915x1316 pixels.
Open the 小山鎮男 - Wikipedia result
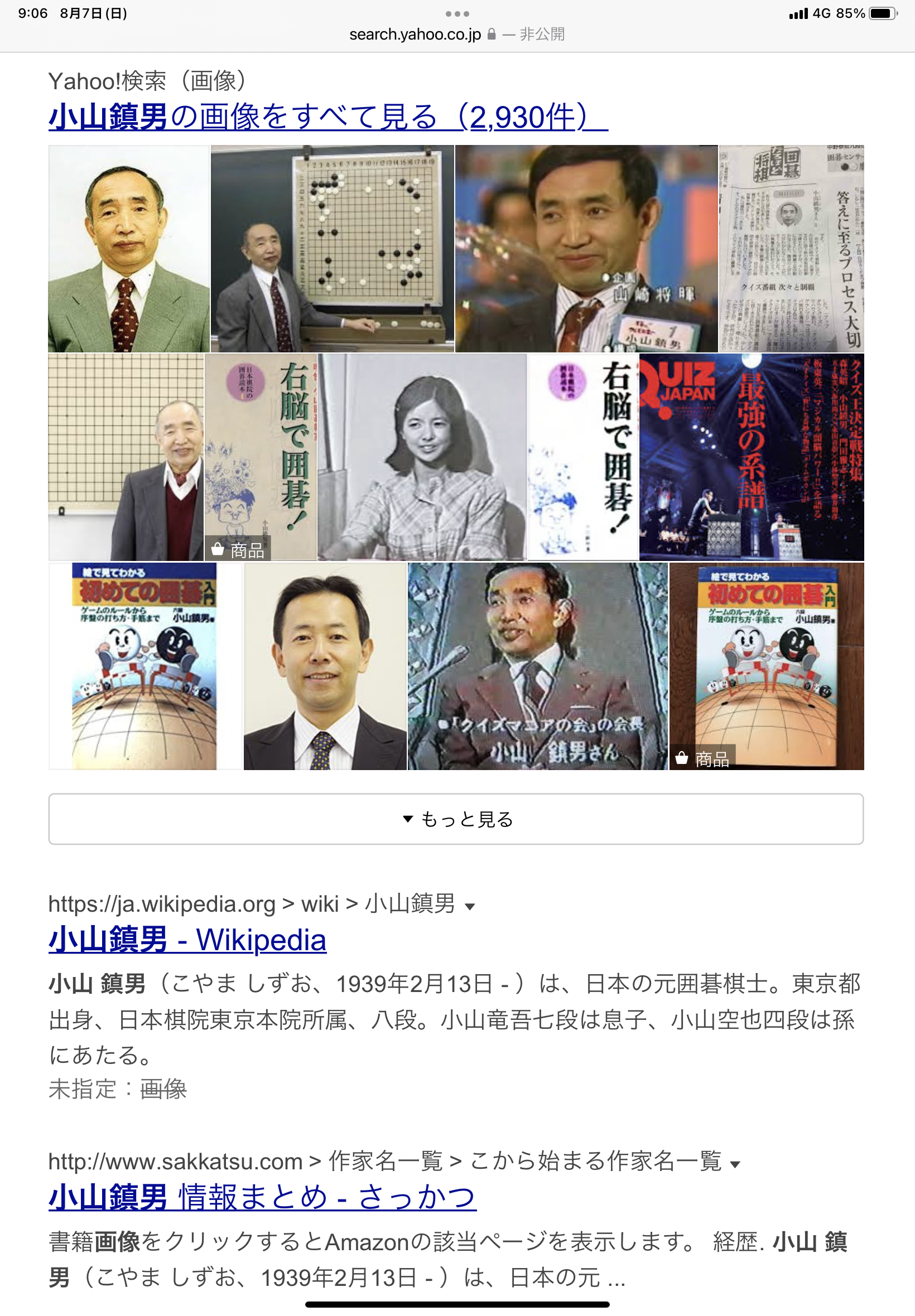pyautogui.click(x=187, y=940)
